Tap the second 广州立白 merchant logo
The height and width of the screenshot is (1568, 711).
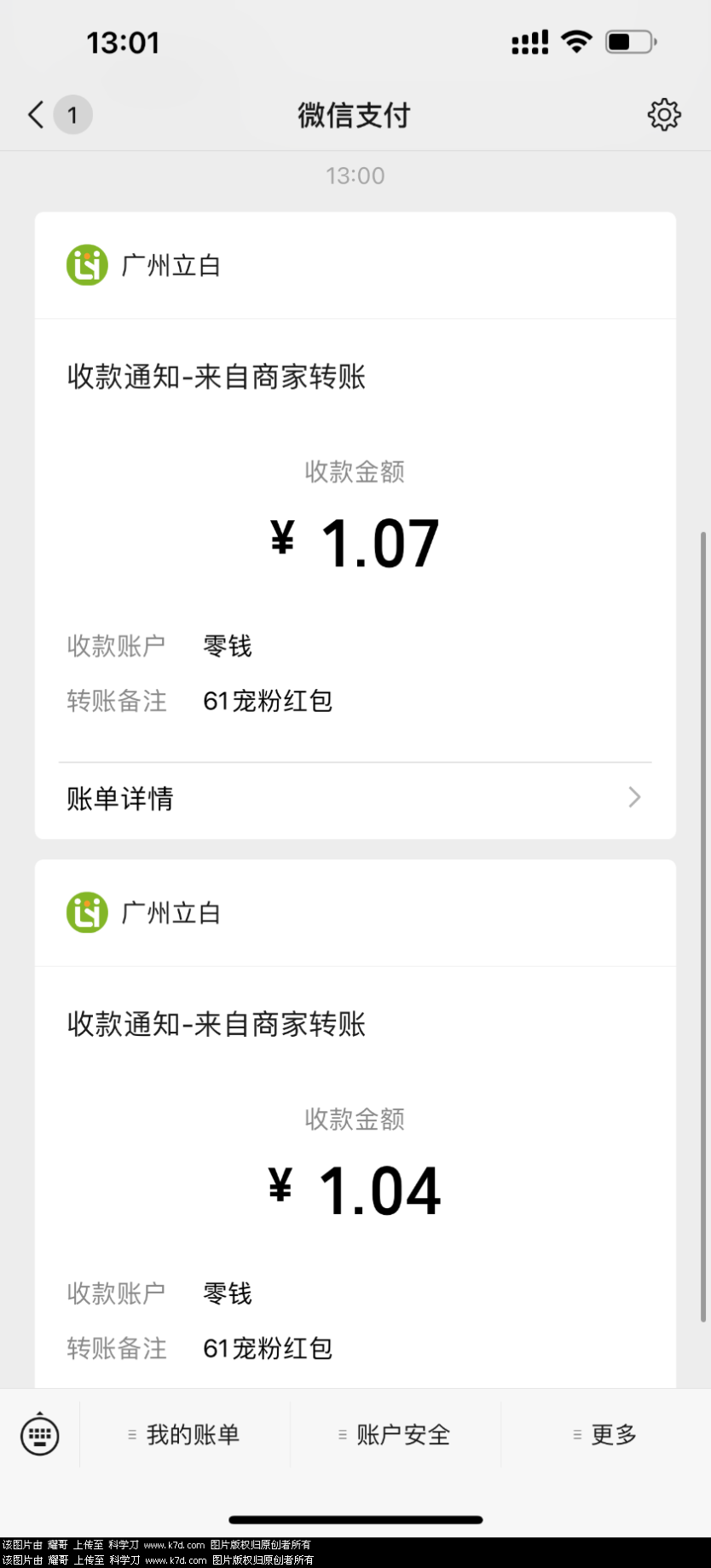(x=86, y=911)
